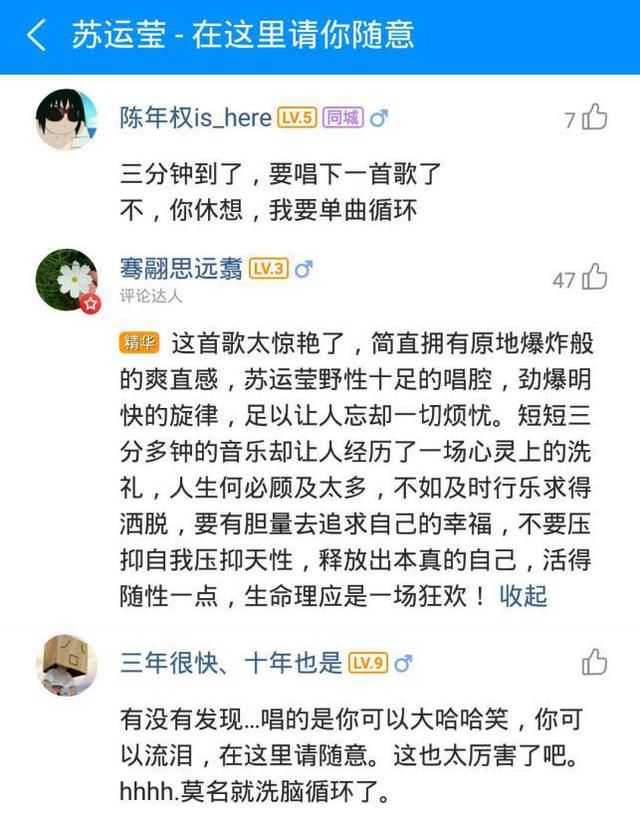Viewport: 640px width, 819px height.
Task: Open username 三年很快、十年也是
Action: [x=231, y=662]
